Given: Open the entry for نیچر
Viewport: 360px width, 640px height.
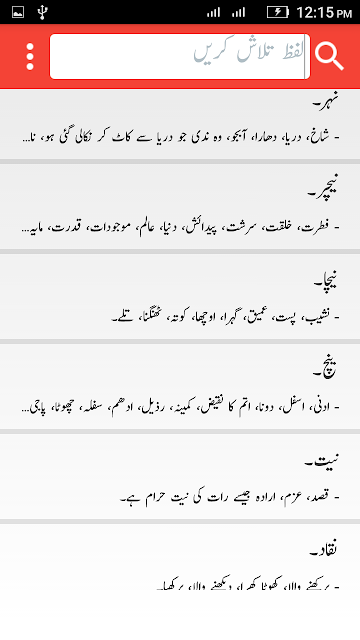Looking at the screenshot, I should 180,207.
